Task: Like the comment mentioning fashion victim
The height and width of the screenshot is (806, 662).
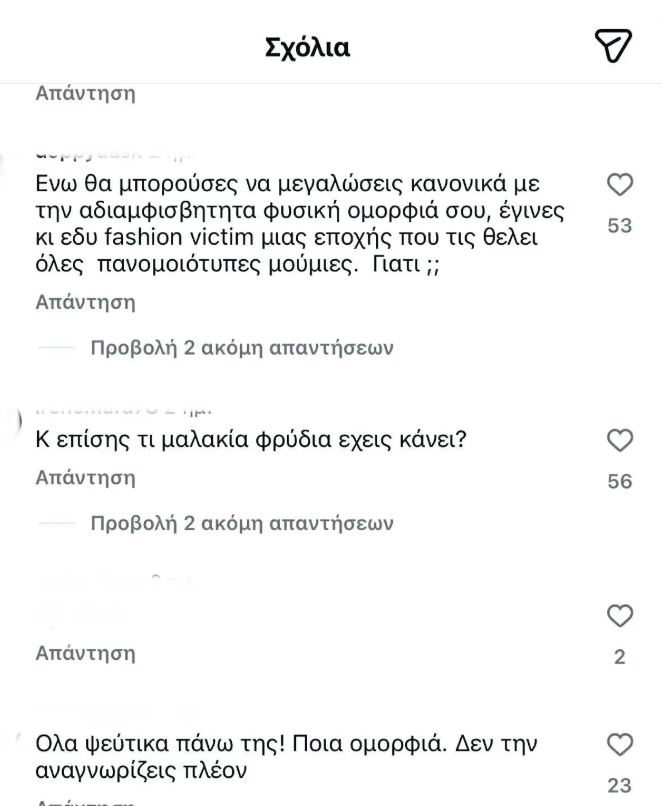Action: (620, 184)
